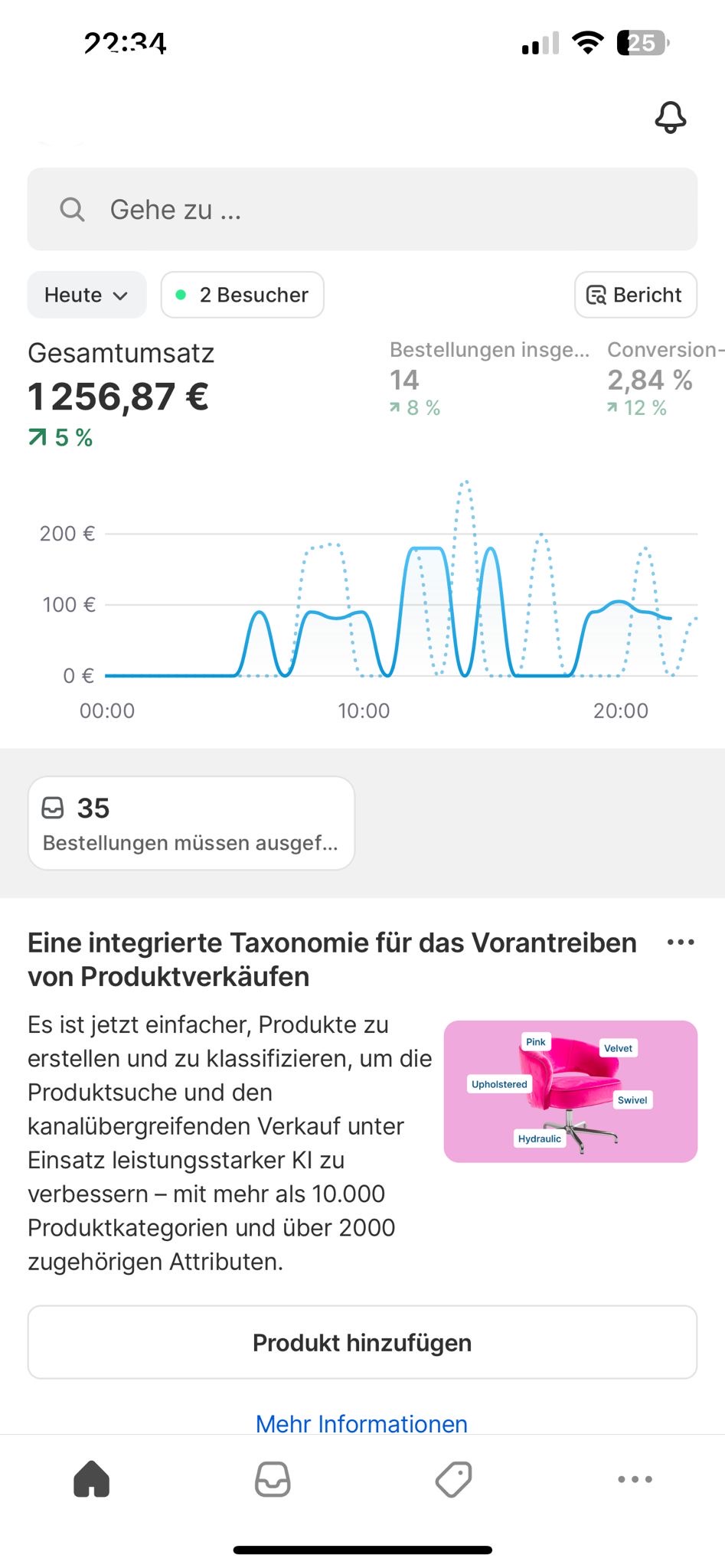Go to the Home tab
The height and width of the screenshot is (1568, 725).
pos(92,1479)
